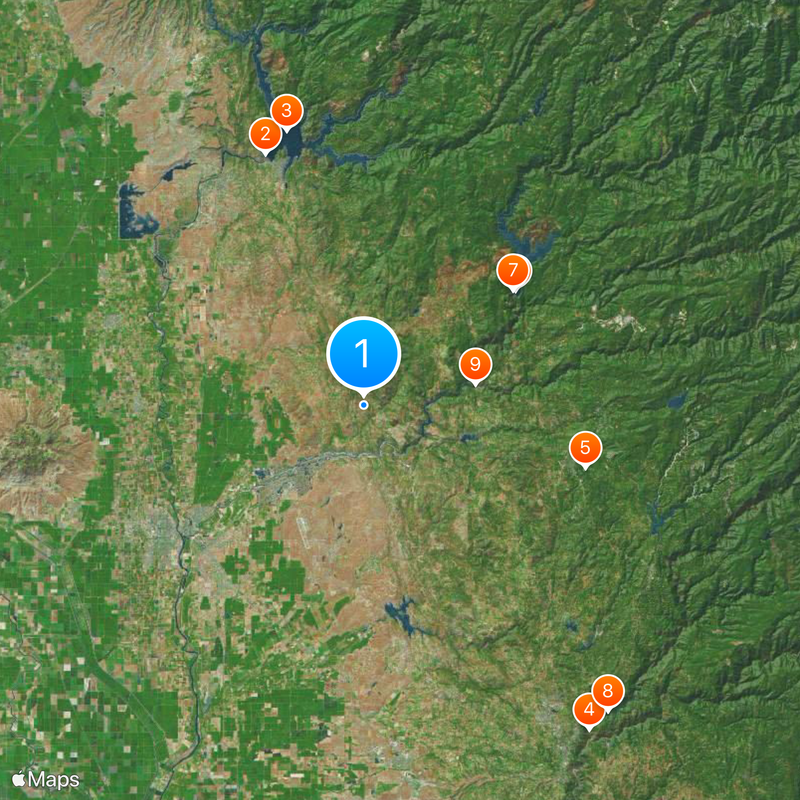
Task: Open orange map pin number 7
Action: point(513,270)
